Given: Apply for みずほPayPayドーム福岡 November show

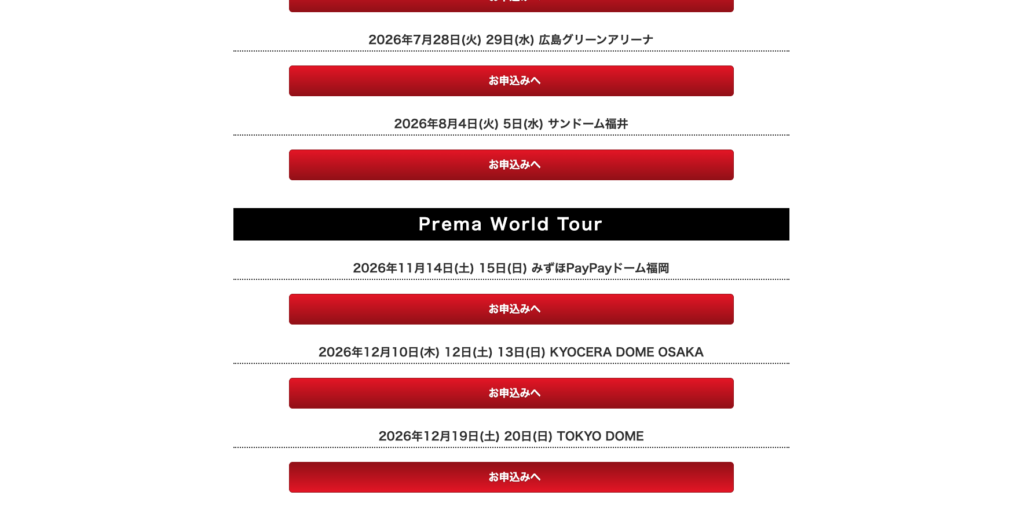Looking at the screenshot, I should (511, 309).
